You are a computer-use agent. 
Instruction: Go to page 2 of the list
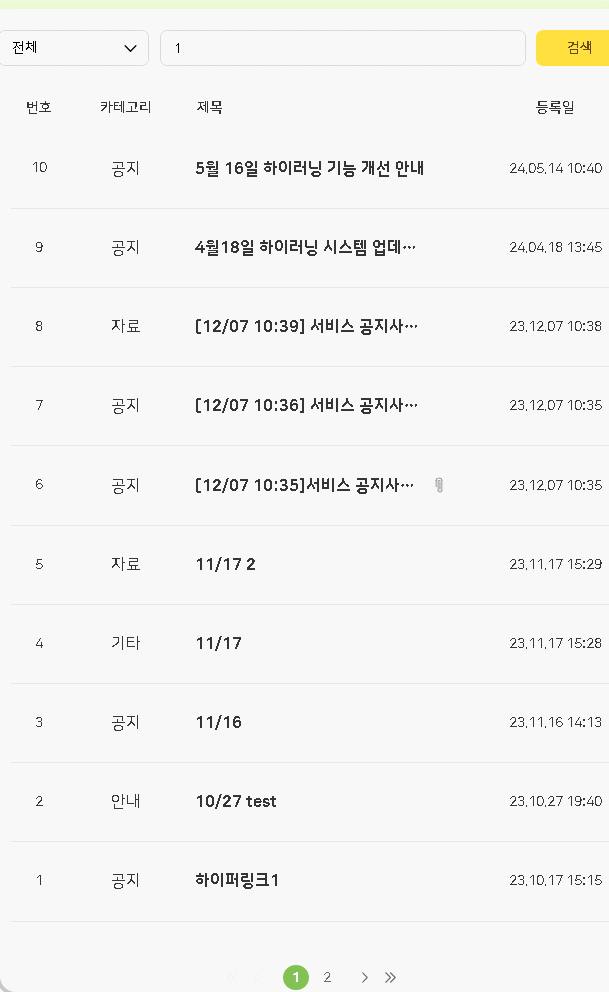coord(327,977)
